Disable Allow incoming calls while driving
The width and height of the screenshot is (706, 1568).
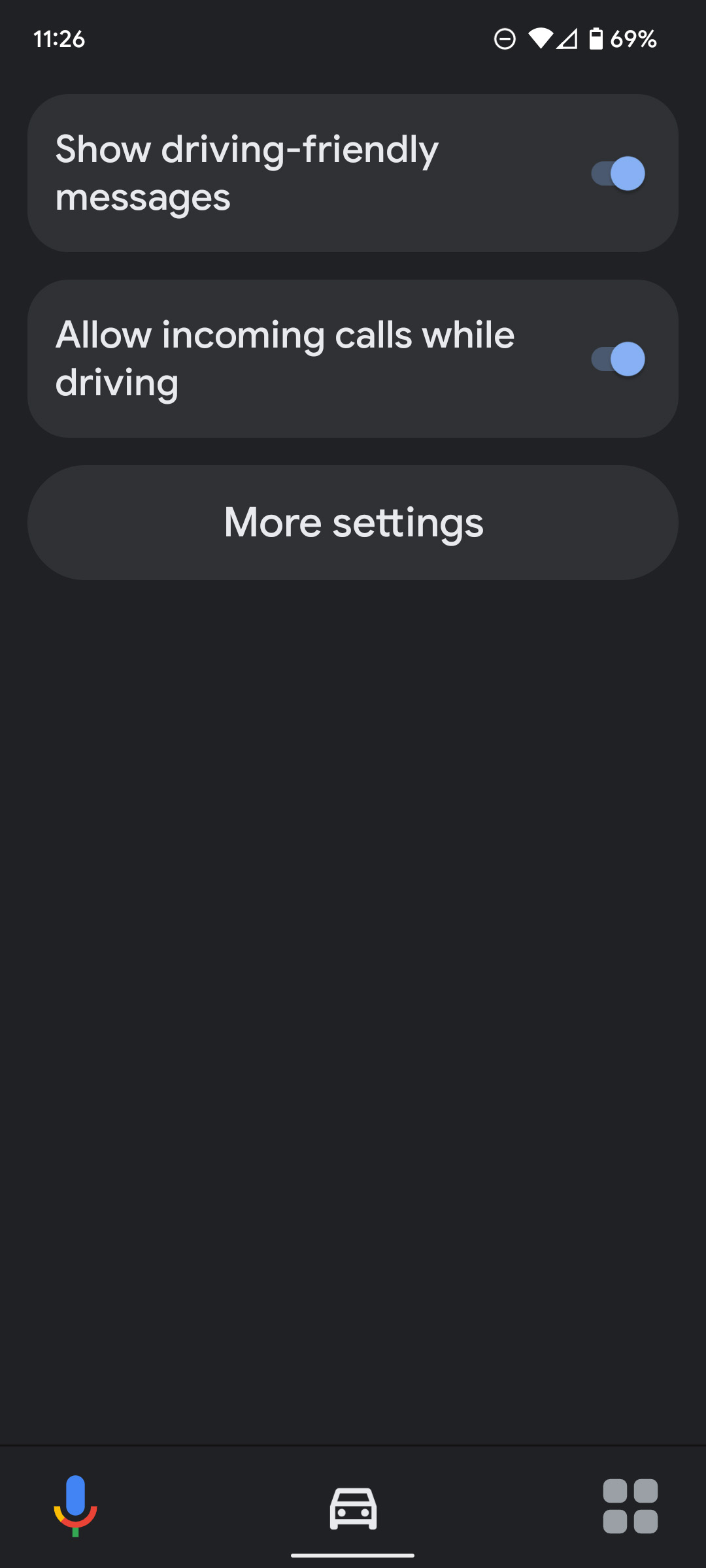618,359
